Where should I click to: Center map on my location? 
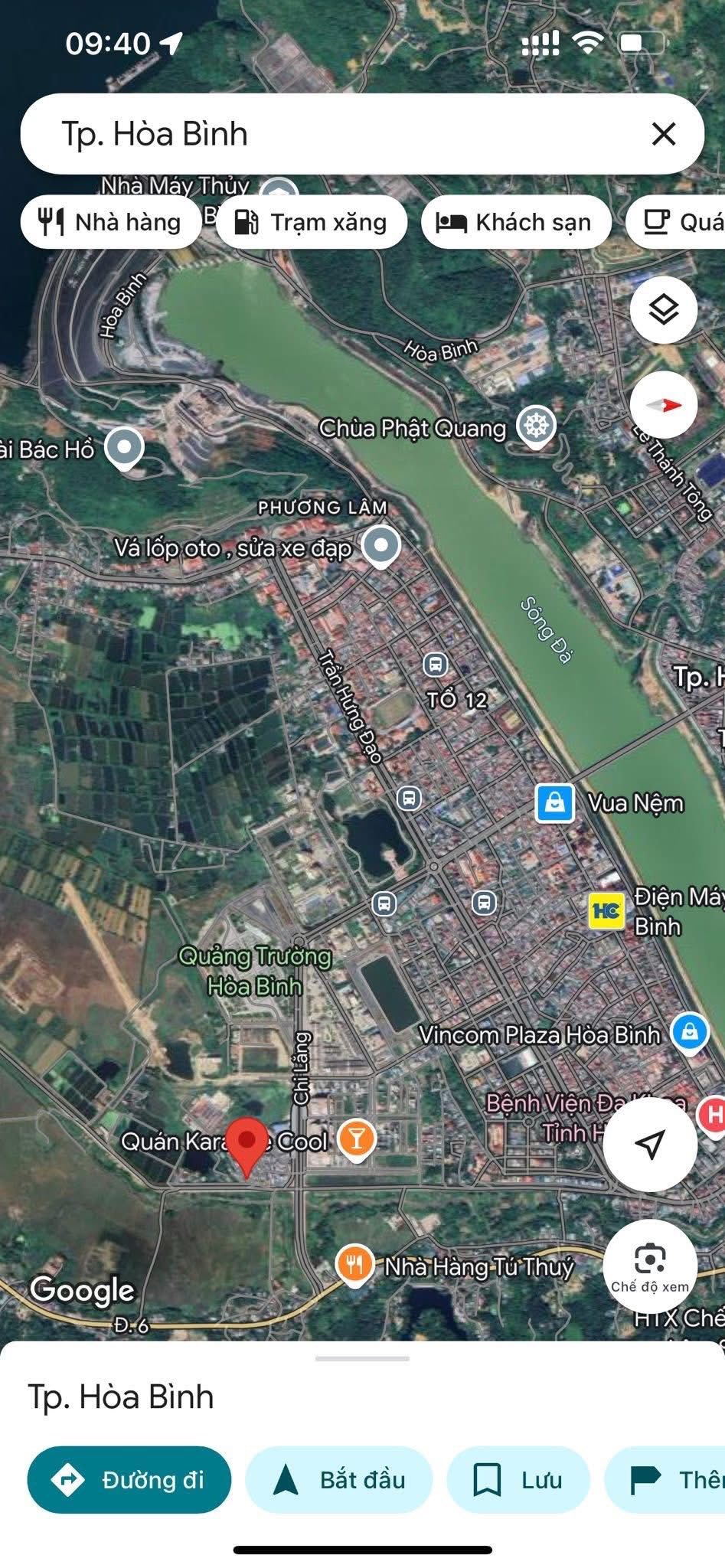(x=650, y=1144)
